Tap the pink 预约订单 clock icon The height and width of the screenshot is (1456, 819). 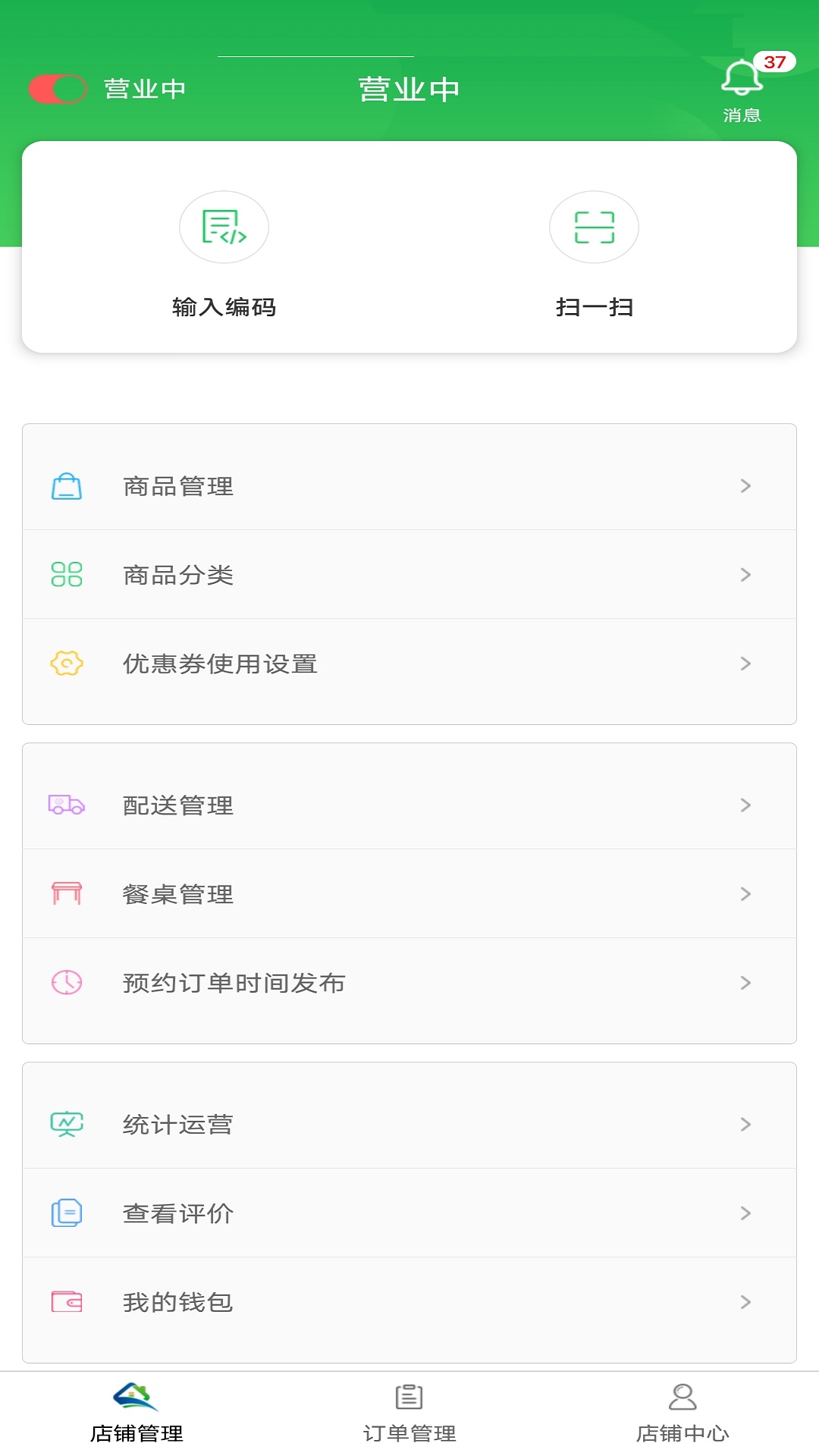click(67, 983)
